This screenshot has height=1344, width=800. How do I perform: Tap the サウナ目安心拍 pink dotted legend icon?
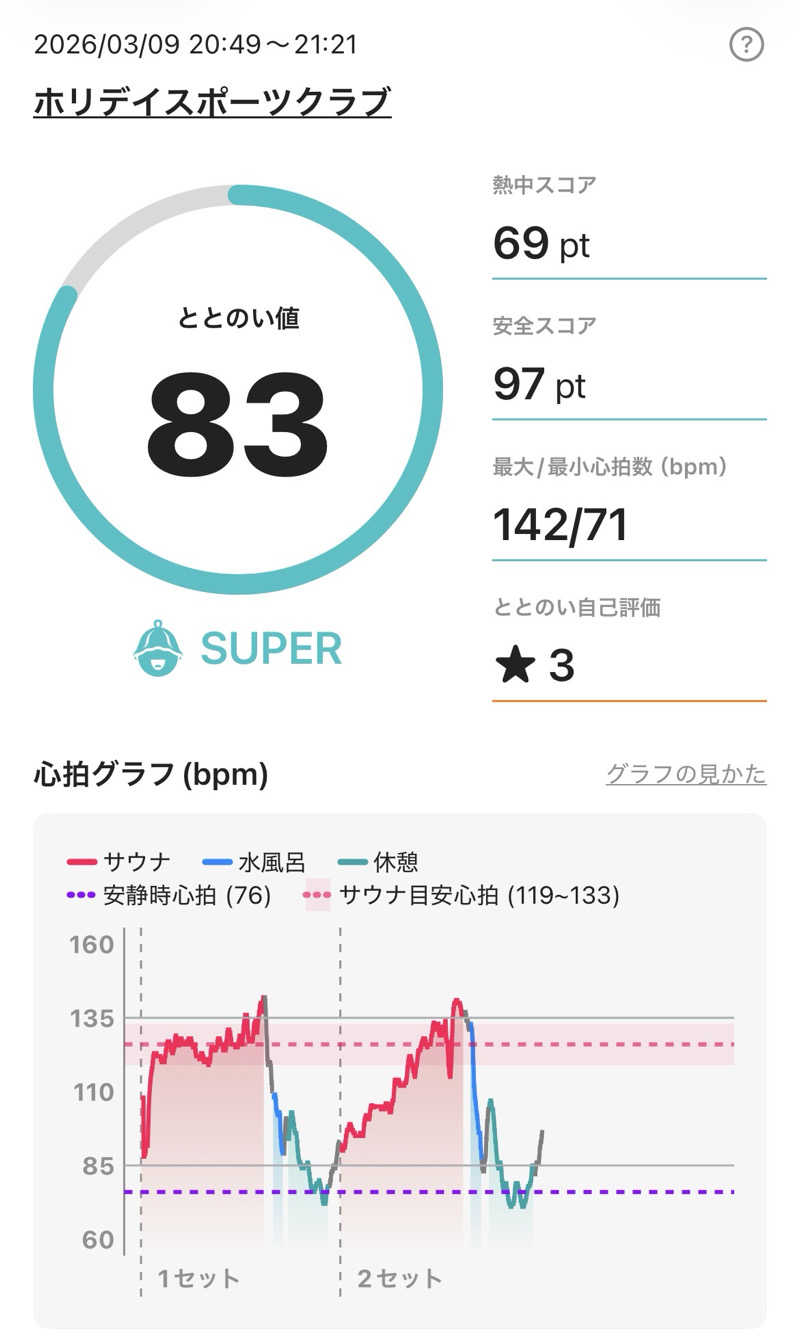pyautogui.click(x=318, y=897)
